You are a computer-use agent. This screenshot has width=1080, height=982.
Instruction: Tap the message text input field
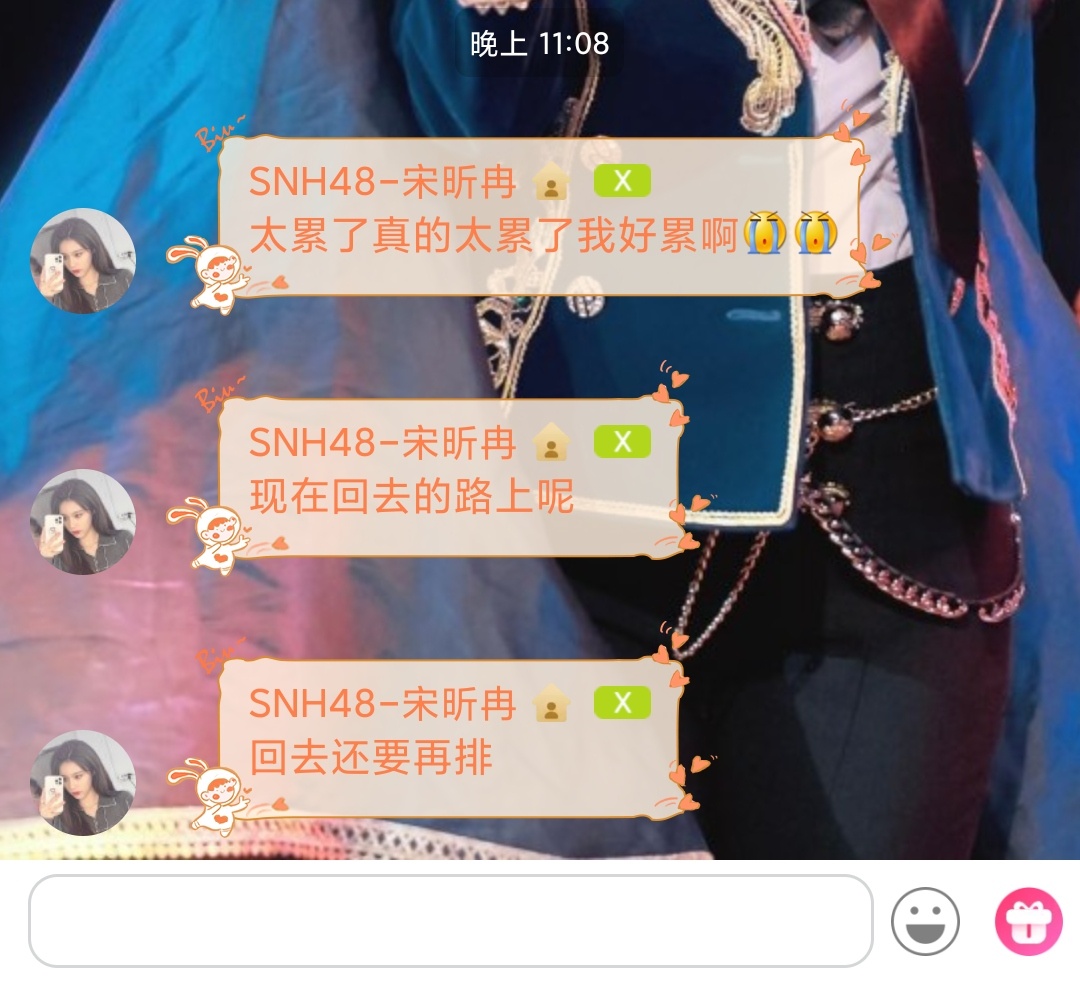(450, 921)
